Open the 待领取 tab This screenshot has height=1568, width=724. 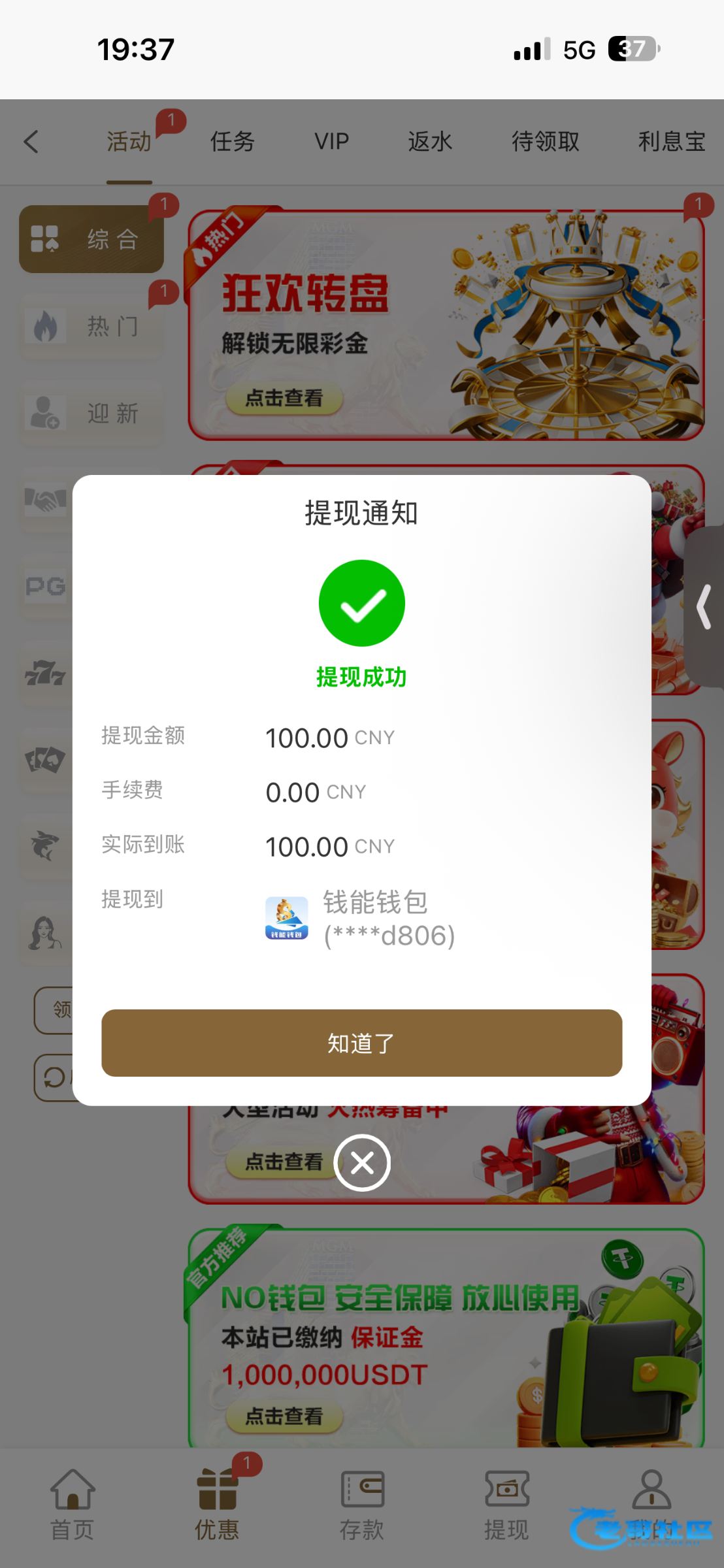pos(545,141)
